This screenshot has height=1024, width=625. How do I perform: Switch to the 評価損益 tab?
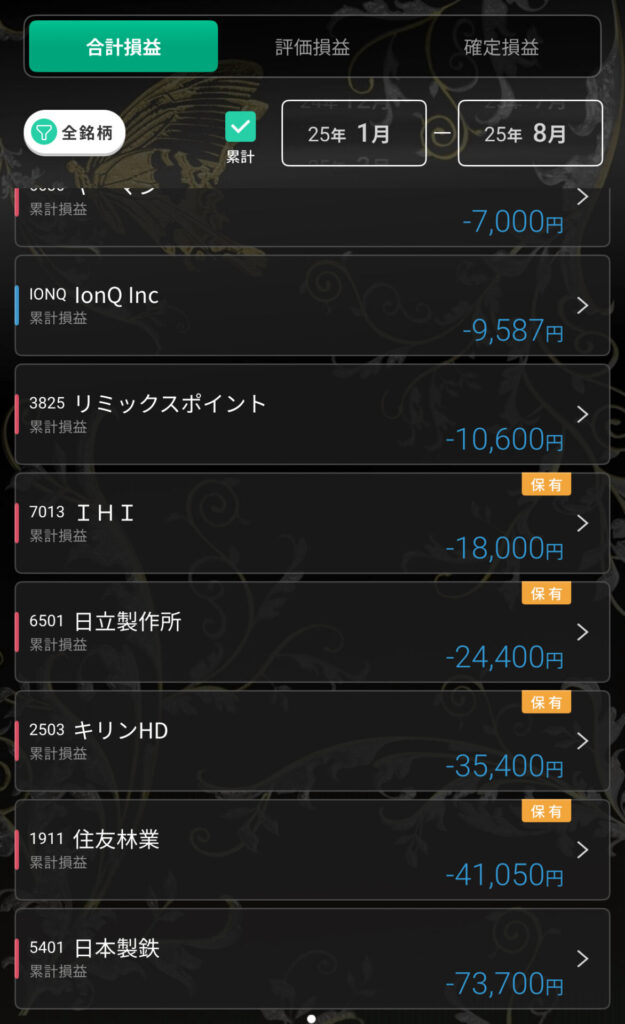point(312,47)
